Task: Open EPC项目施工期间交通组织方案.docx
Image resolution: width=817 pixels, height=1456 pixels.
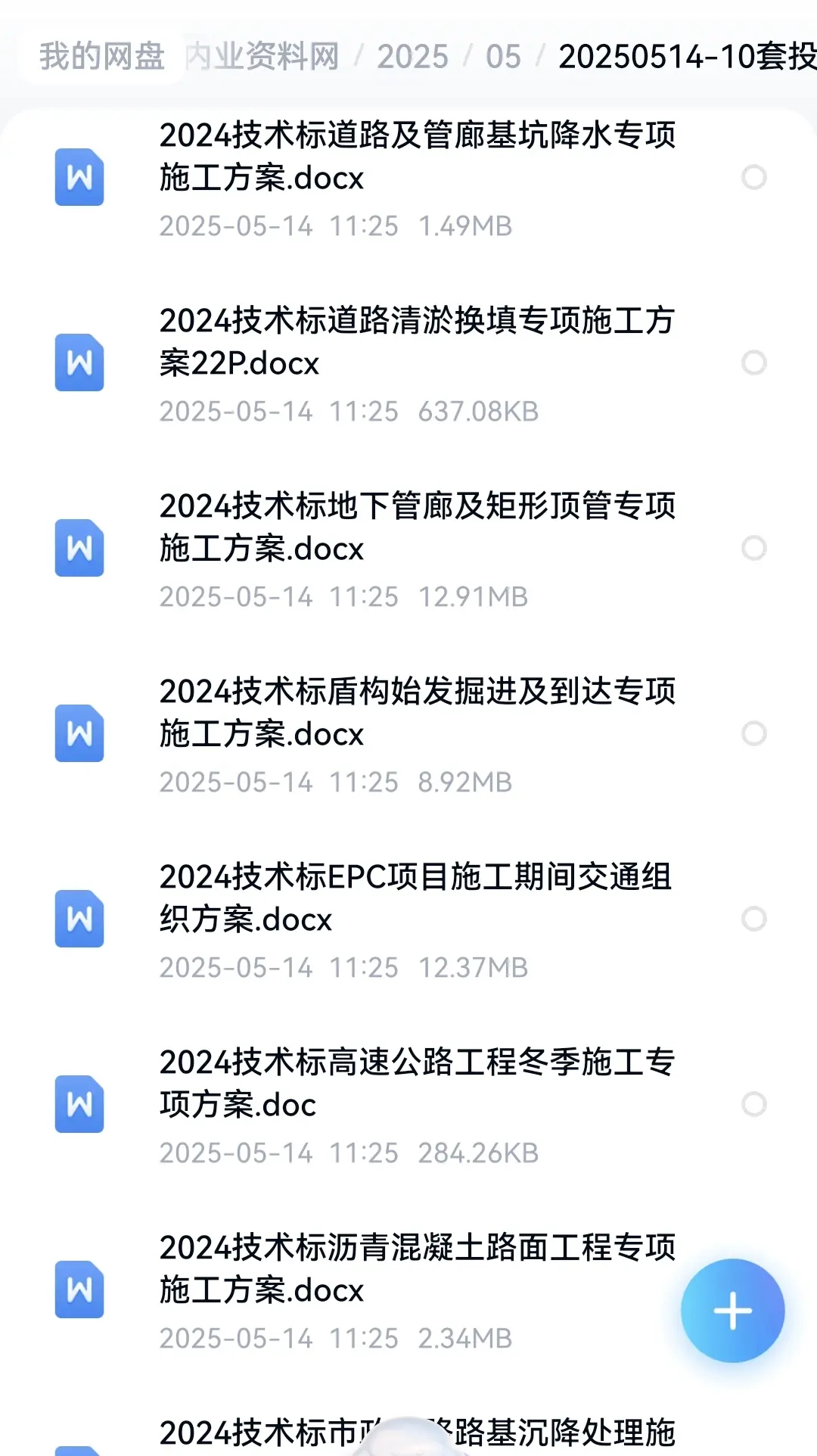Action: (408, 919)
